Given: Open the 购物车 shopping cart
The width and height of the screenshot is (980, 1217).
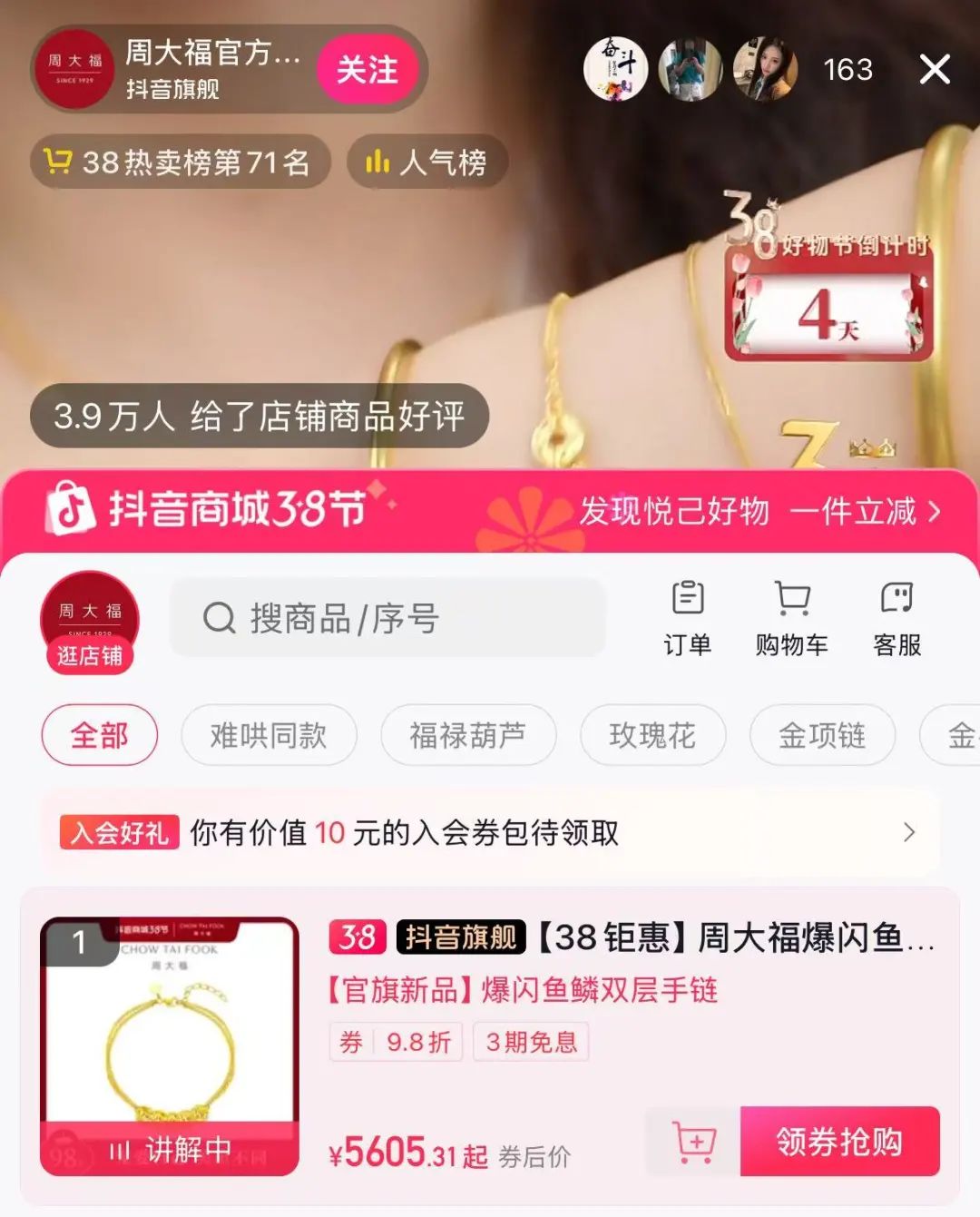Looking at the screenshot, I should click(791, 619).
